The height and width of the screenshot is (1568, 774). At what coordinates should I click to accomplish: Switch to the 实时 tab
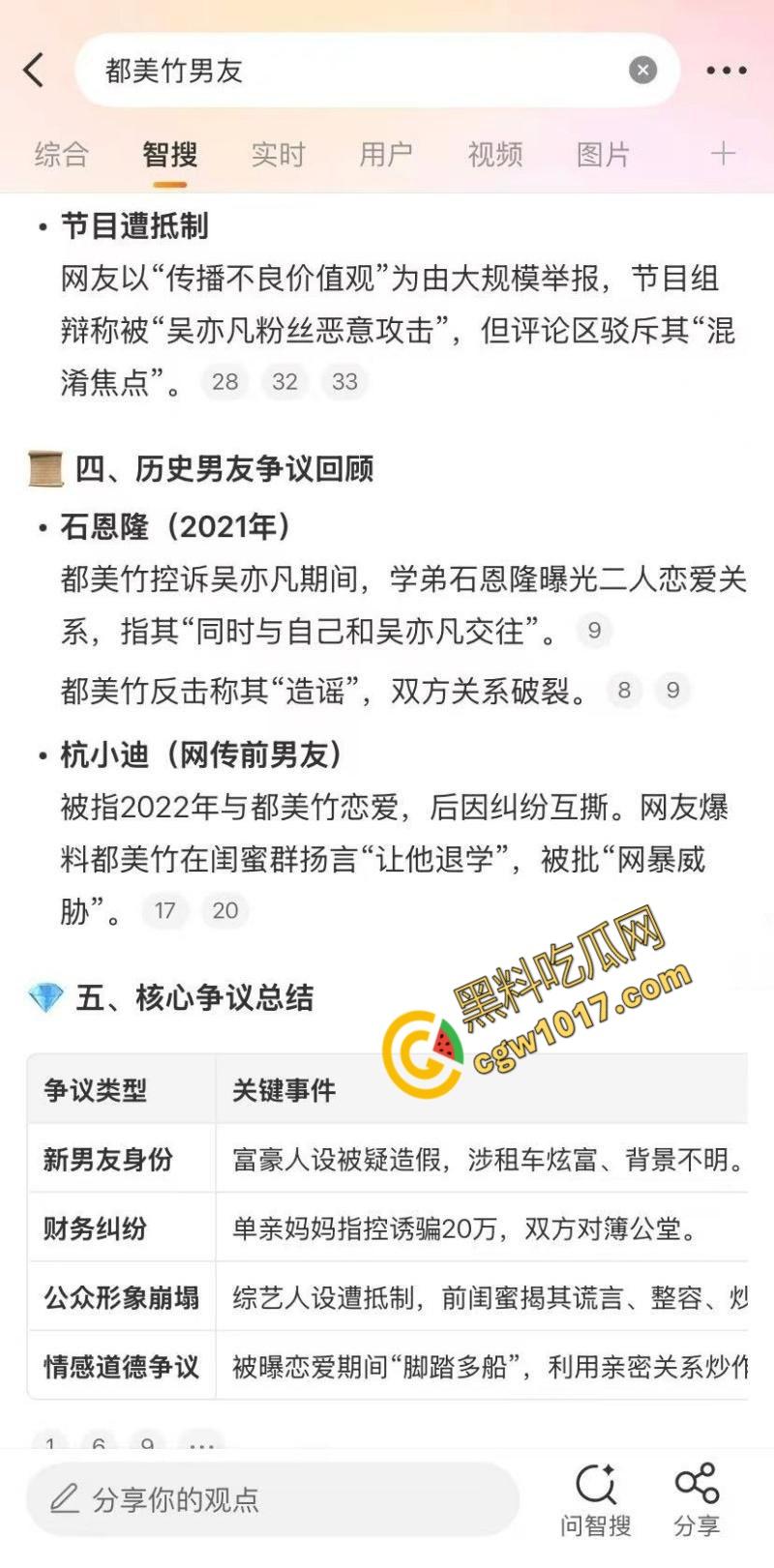pyautogui.click(x=278, y=154)
